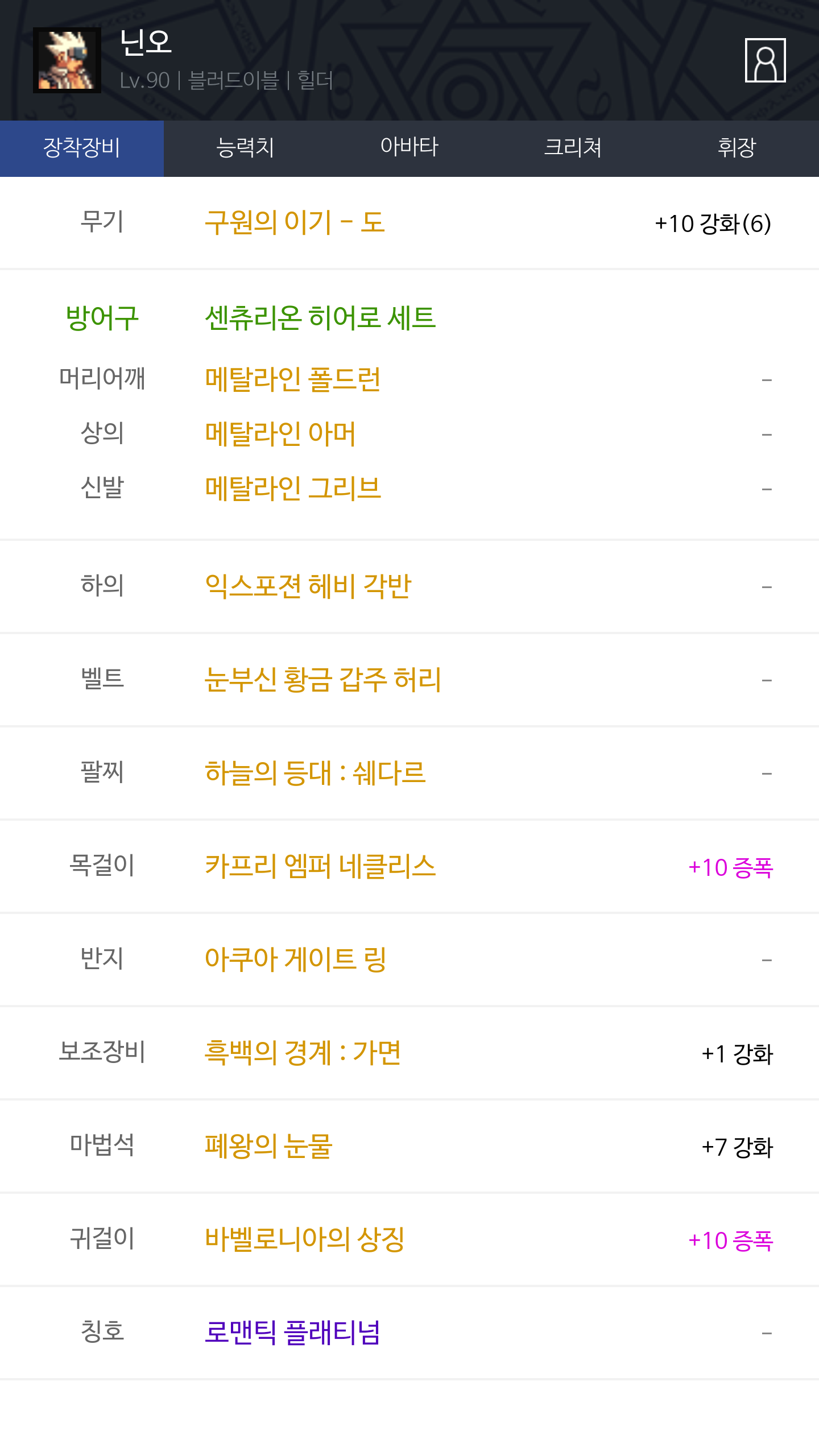Open necklace 카프리 엠퍼 네클리스

point(320,866)
